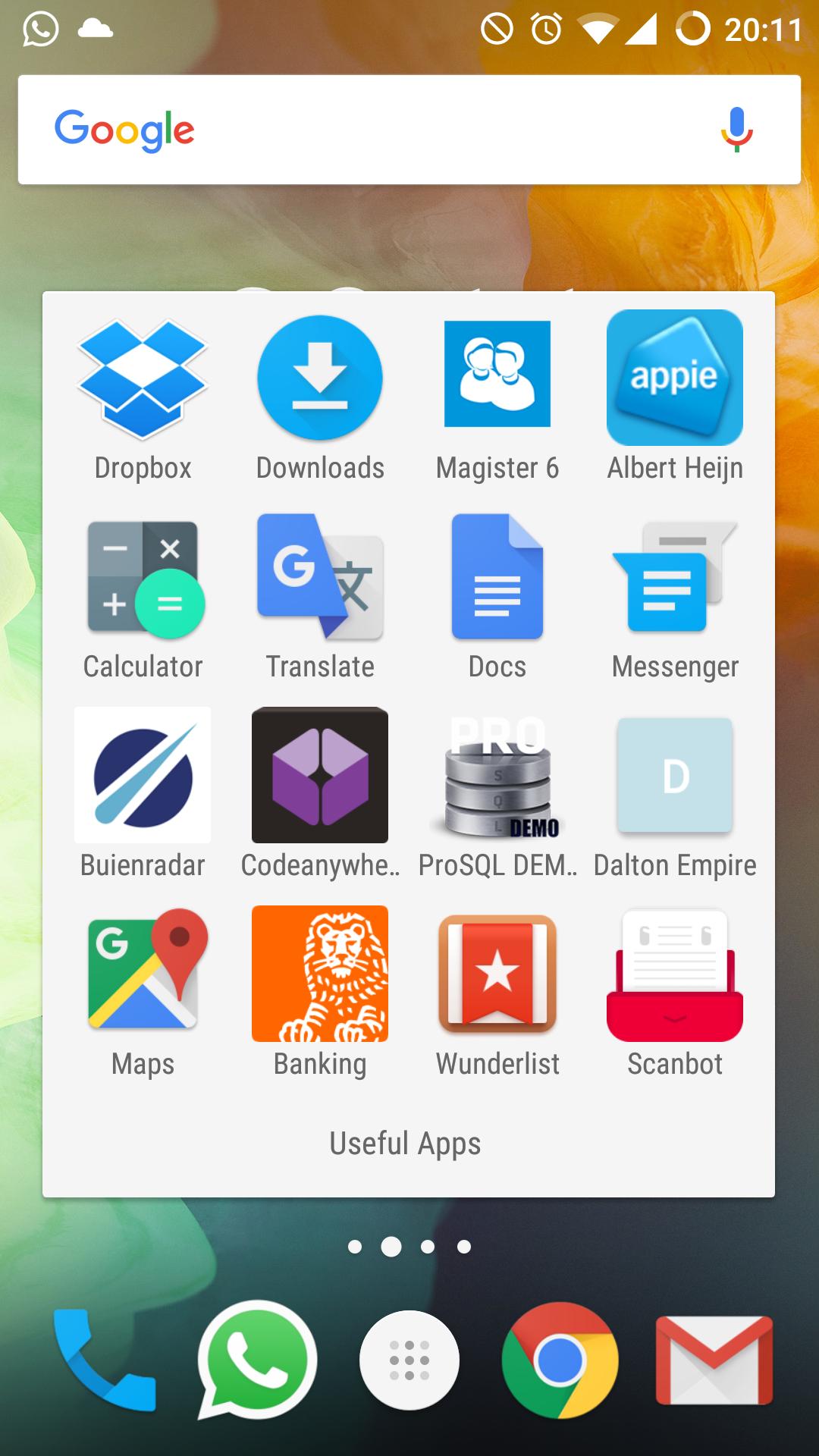Open the Google search box
This screenshot has width=819, height=1456.
pyautogui.click(x=379, y=130)
